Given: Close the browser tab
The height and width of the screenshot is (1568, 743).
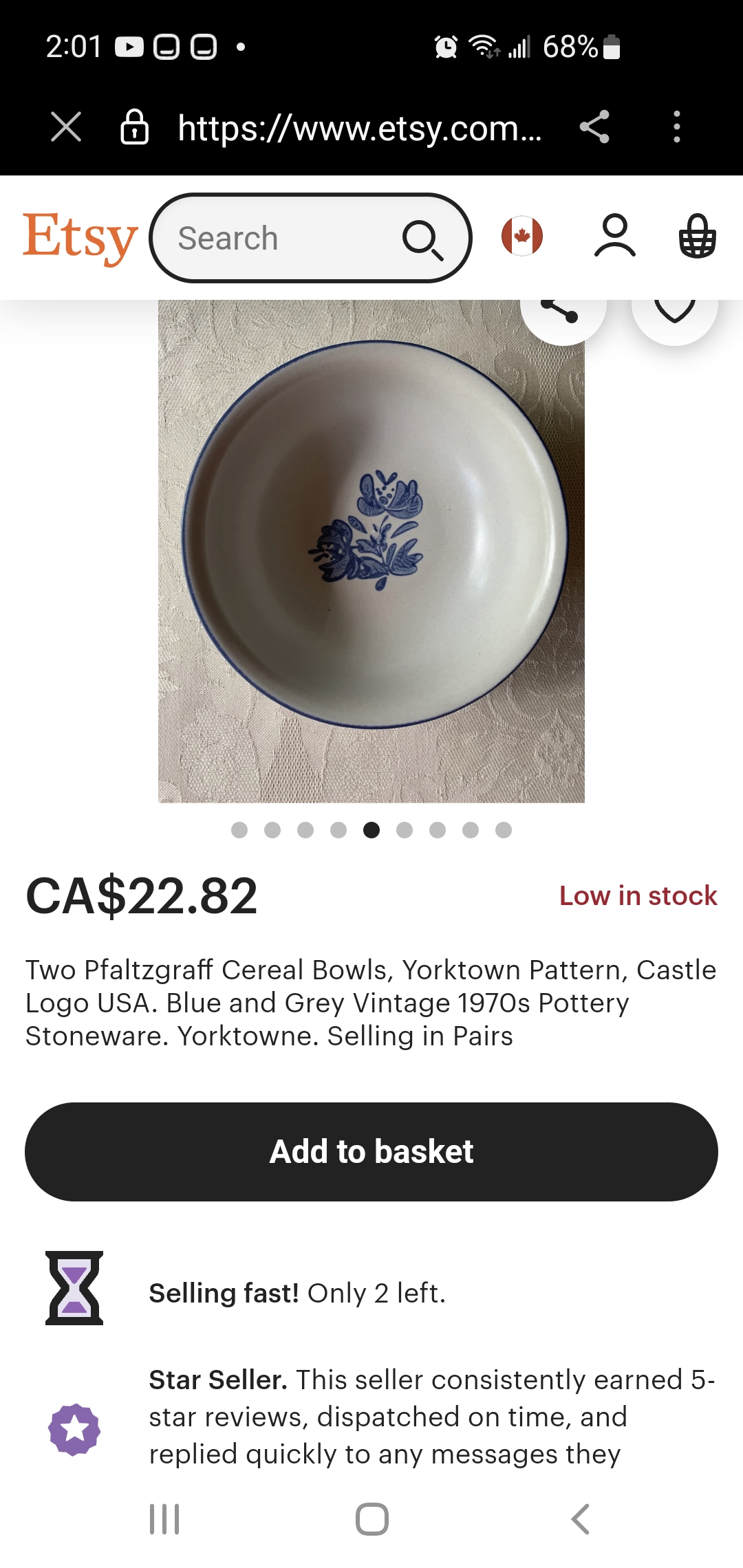Looking at the screenshot, I should 66,127.
